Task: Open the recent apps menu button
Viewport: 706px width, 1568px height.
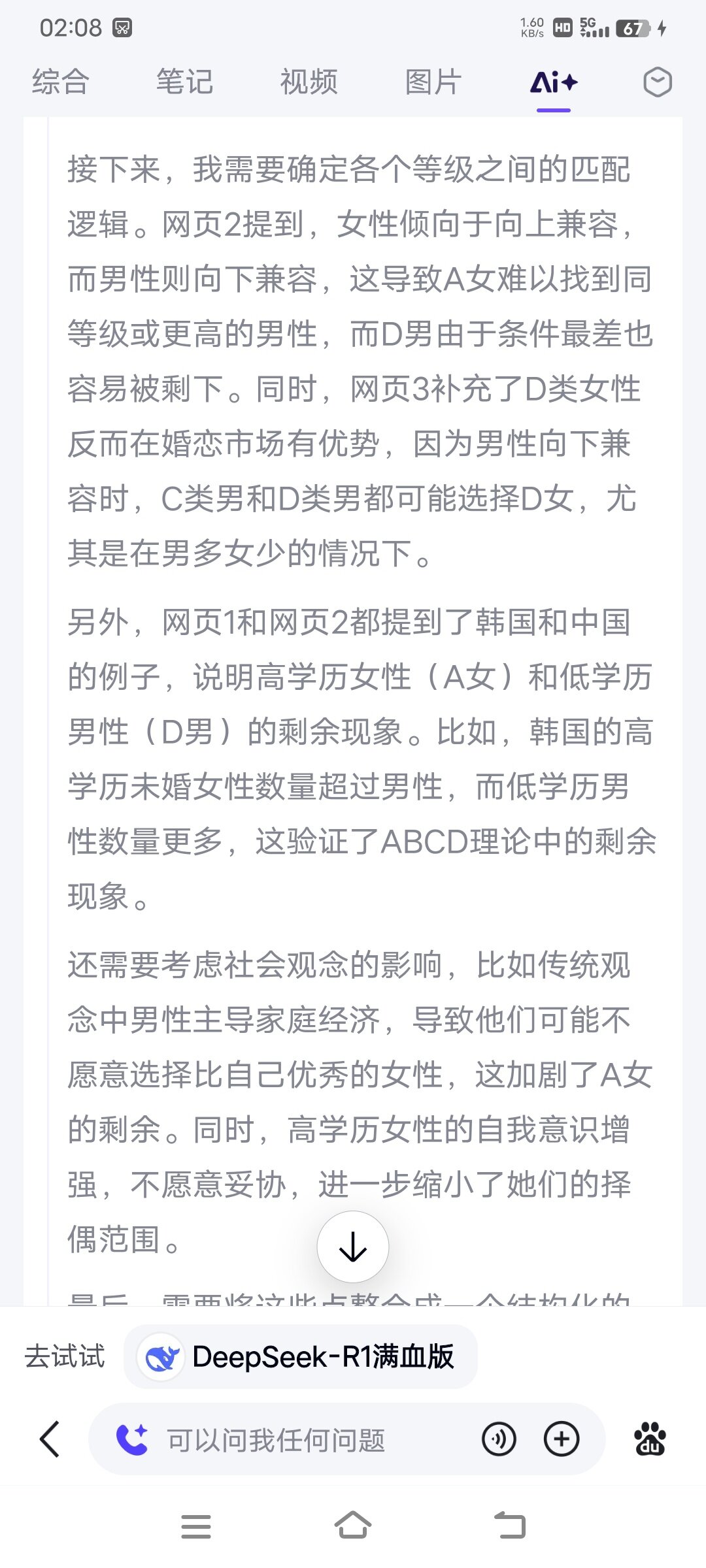Action: click(x=196, y=1527)
